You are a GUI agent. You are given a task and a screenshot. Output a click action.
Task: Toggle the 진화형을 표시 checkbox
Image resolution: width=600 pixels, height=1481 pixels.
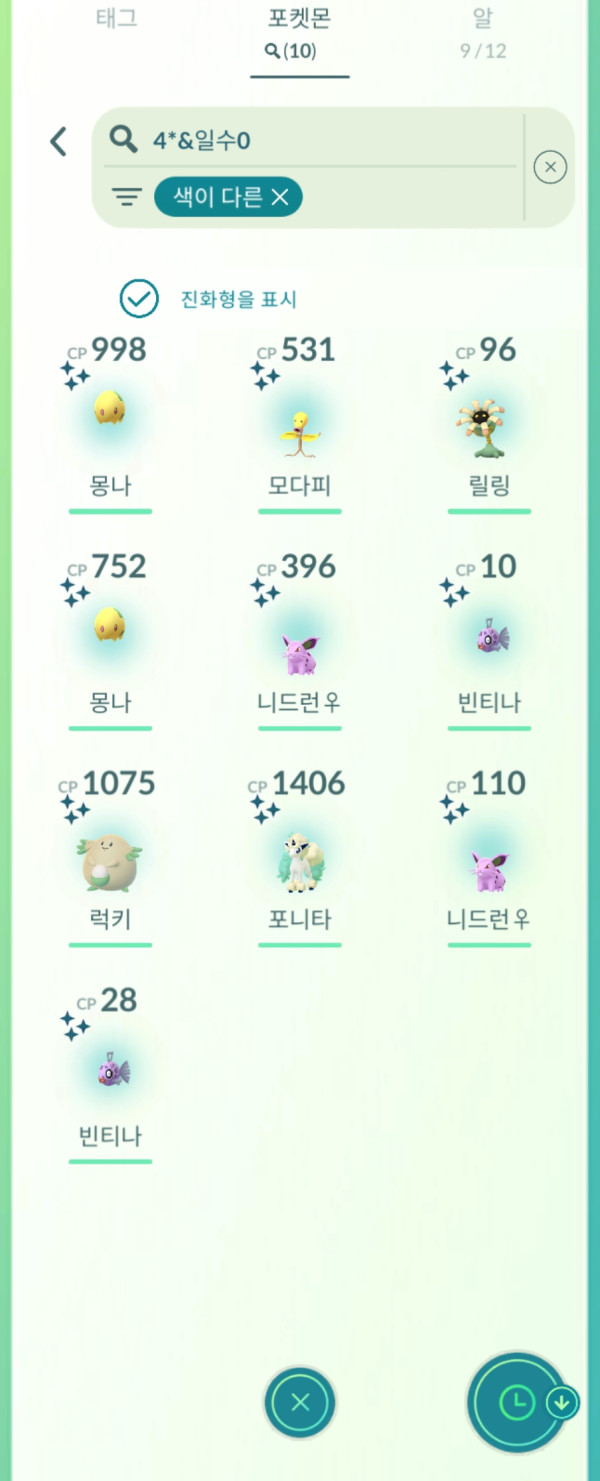[x=139, y=298]
